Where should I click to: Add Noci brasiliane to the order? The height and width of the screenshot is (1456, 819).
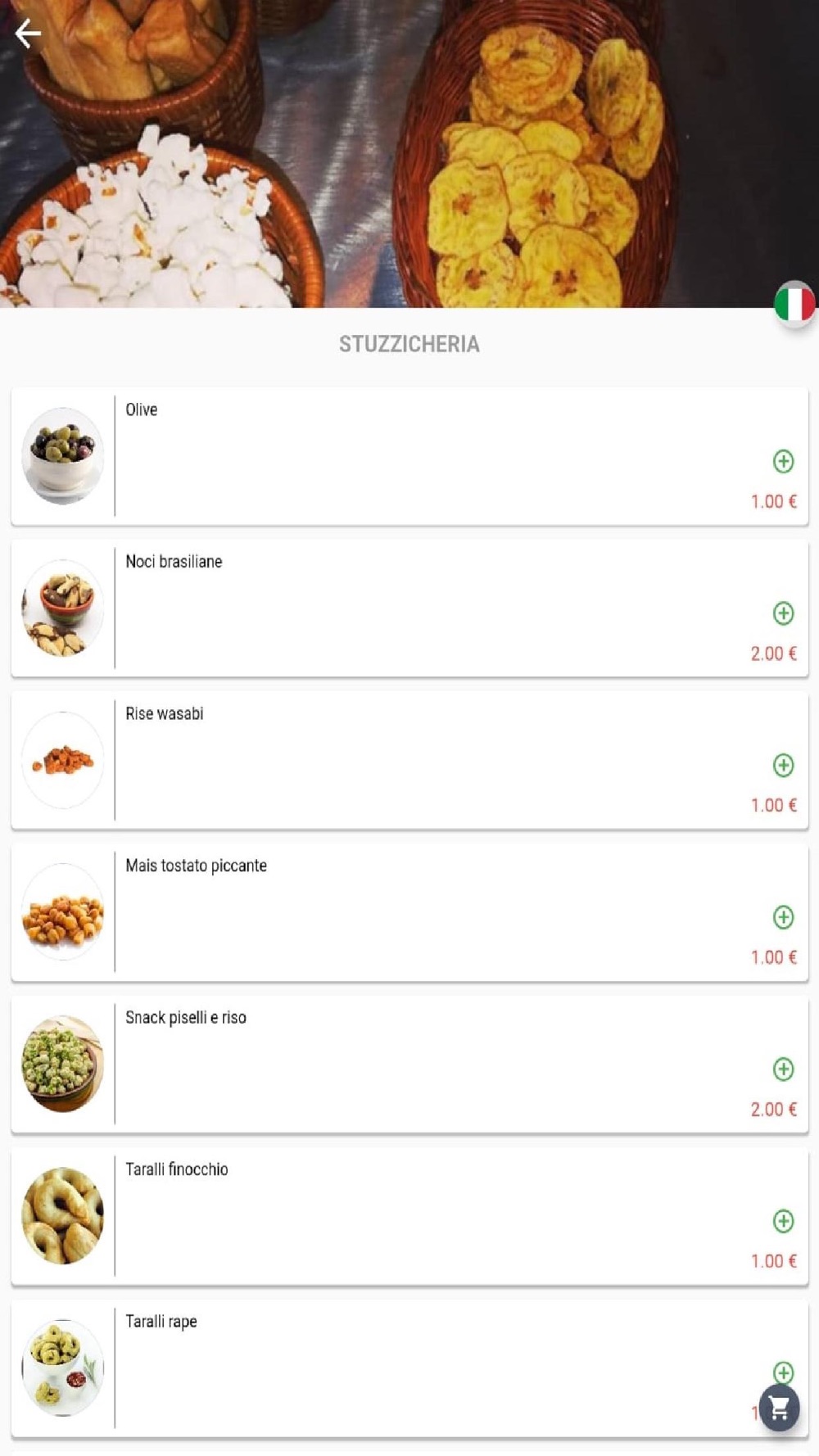click(783, 613)
